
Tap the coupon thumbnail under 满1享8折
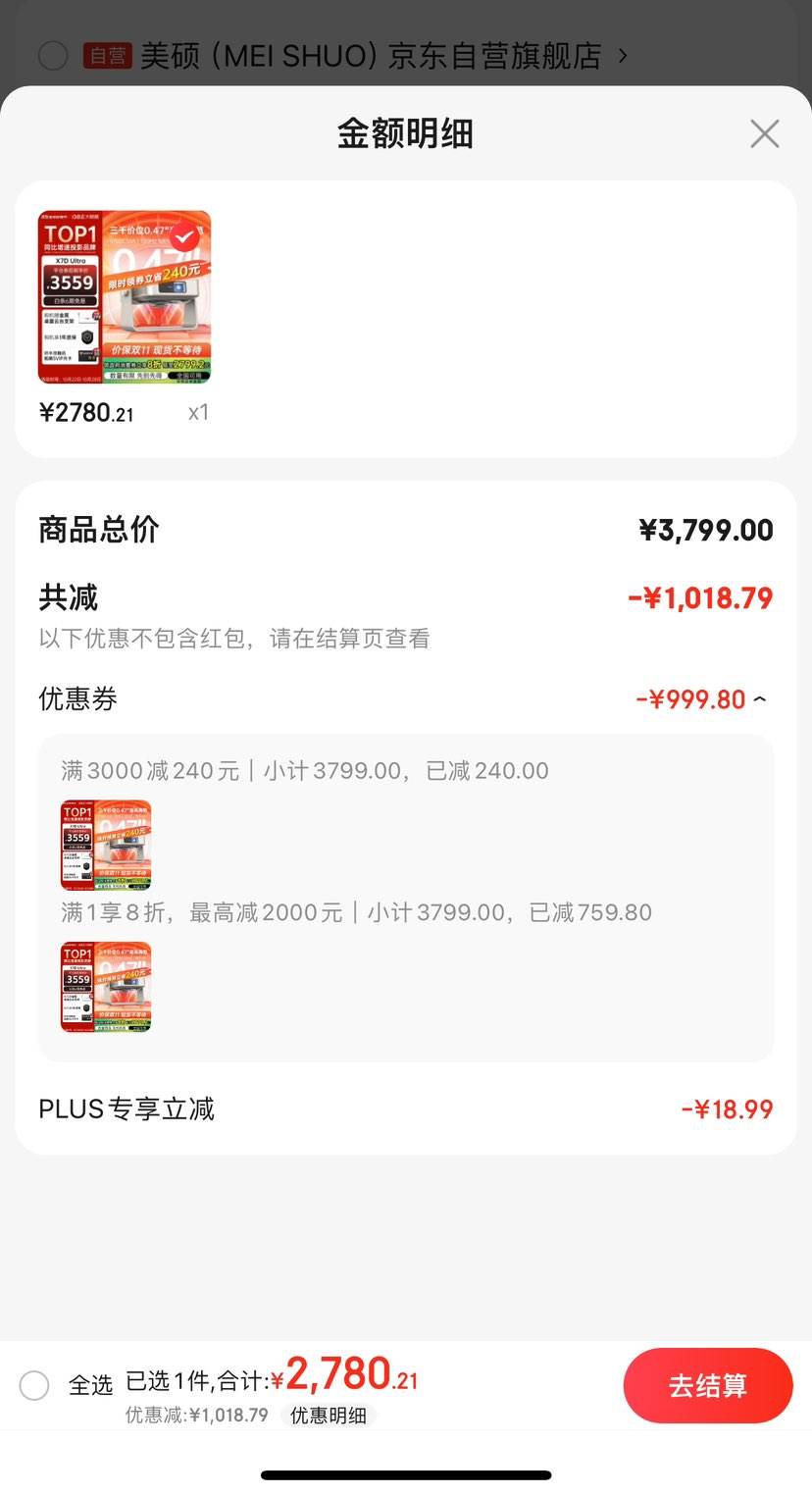[x=105, y=986]
